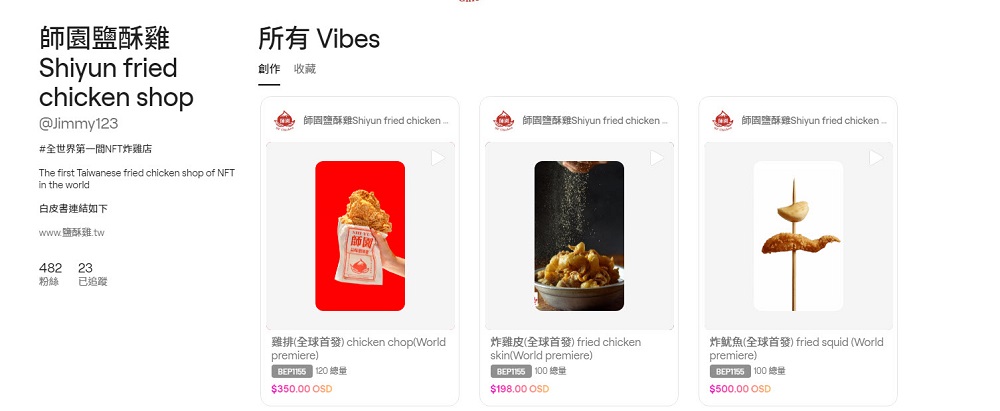Play the fried squid vibe video
1000x411 pixels.
tap(876, 158)
